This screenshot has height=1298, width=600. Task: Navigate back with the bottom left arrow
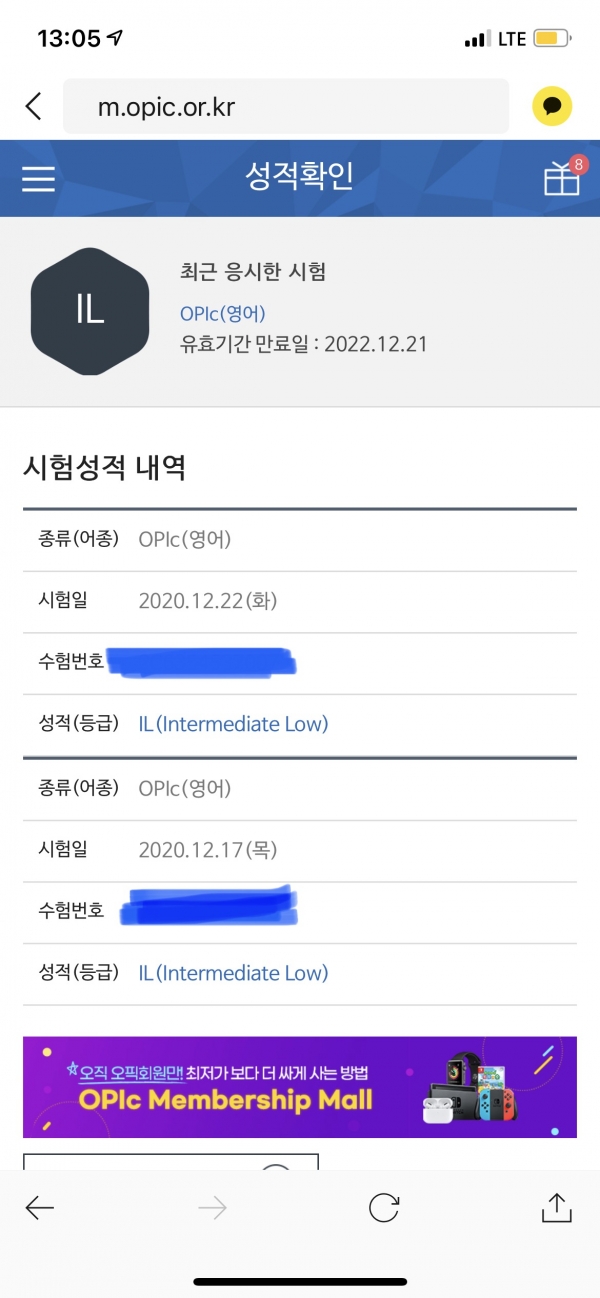point(40,1208)
